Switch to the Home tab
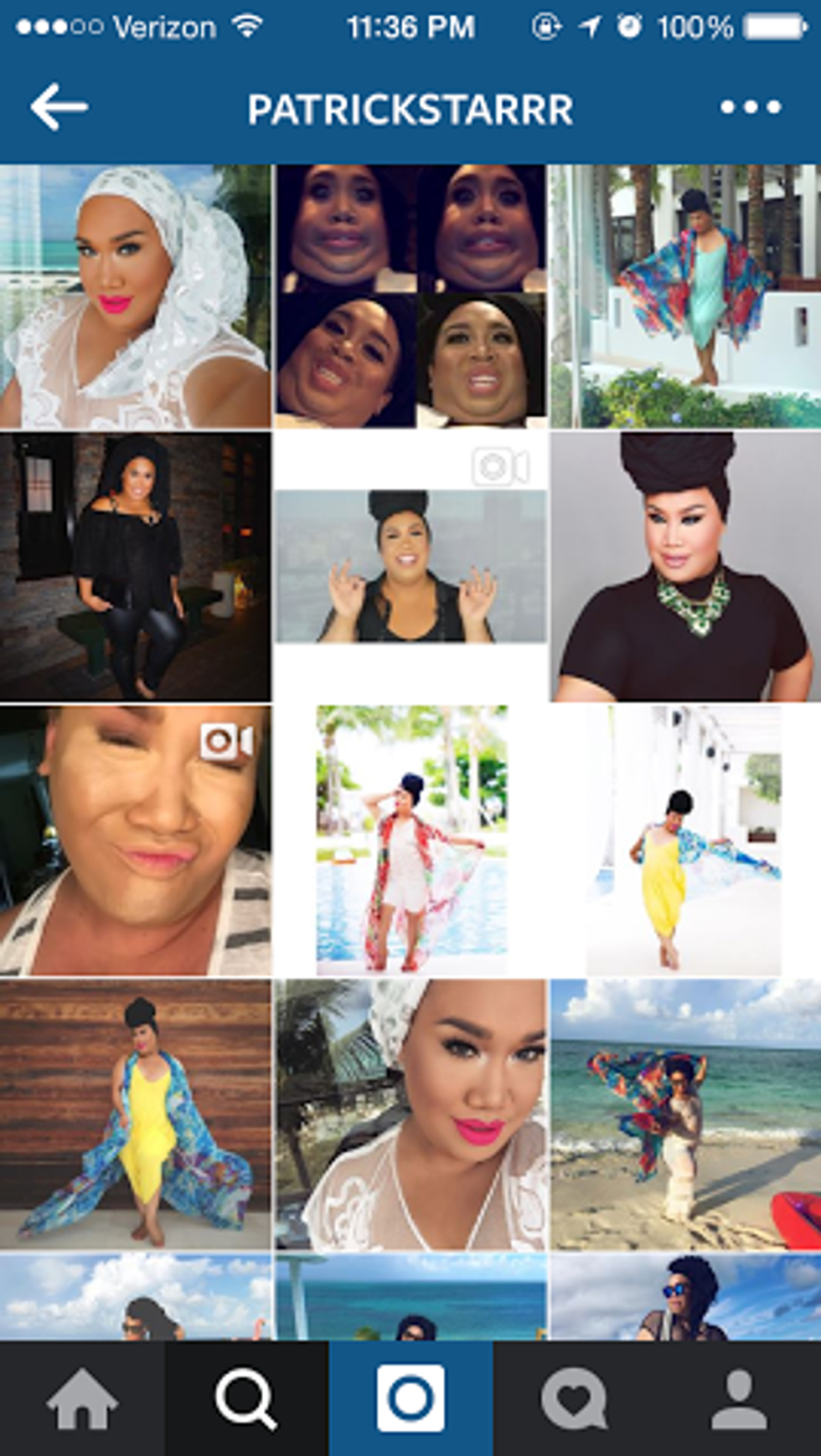Screen dimensions: 821x1456 pos(81,1398)
